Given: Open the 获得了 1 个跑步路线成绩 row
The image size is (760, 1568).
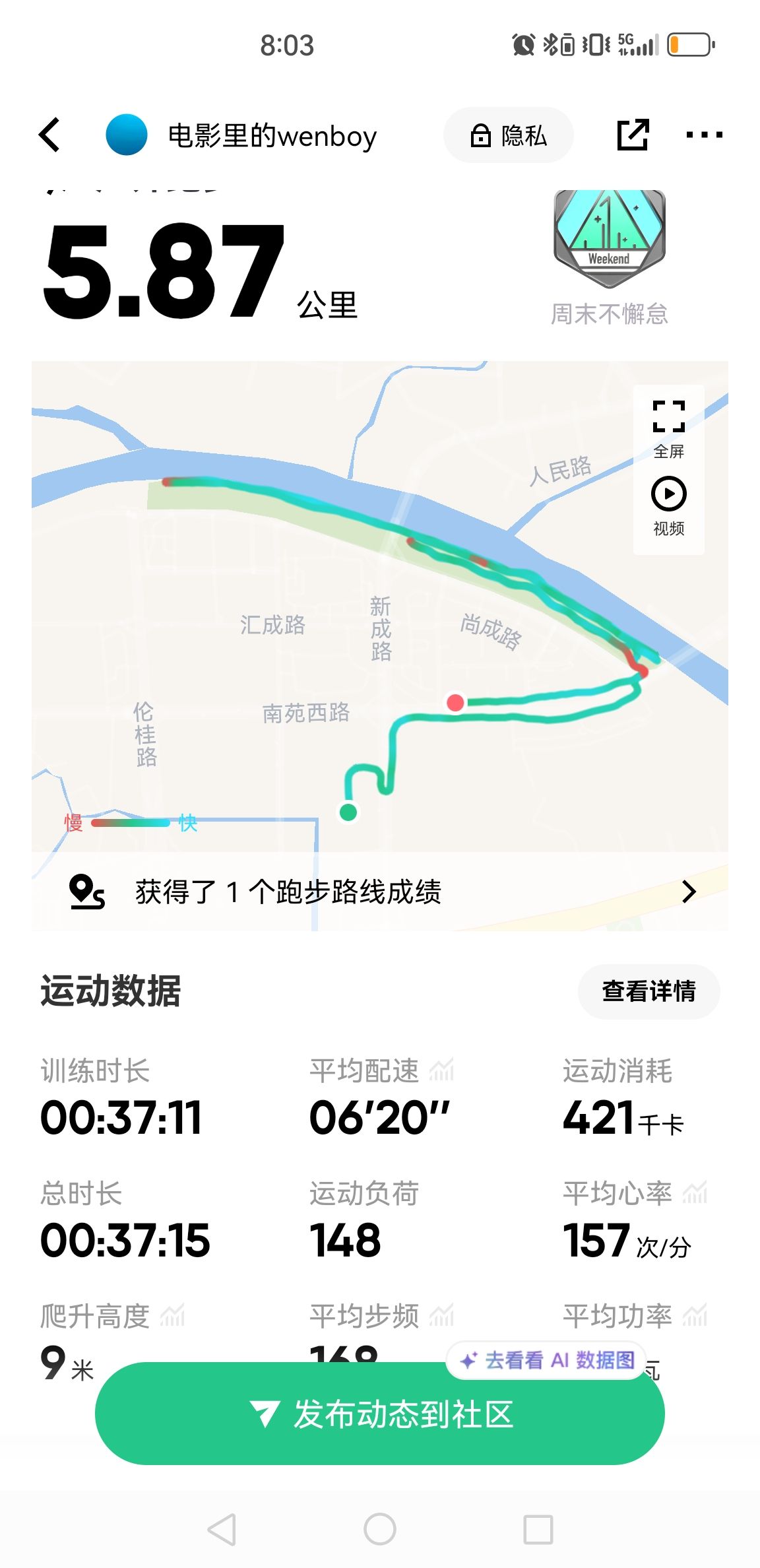Looking at the screenshot, I should (x=380, y=892).
